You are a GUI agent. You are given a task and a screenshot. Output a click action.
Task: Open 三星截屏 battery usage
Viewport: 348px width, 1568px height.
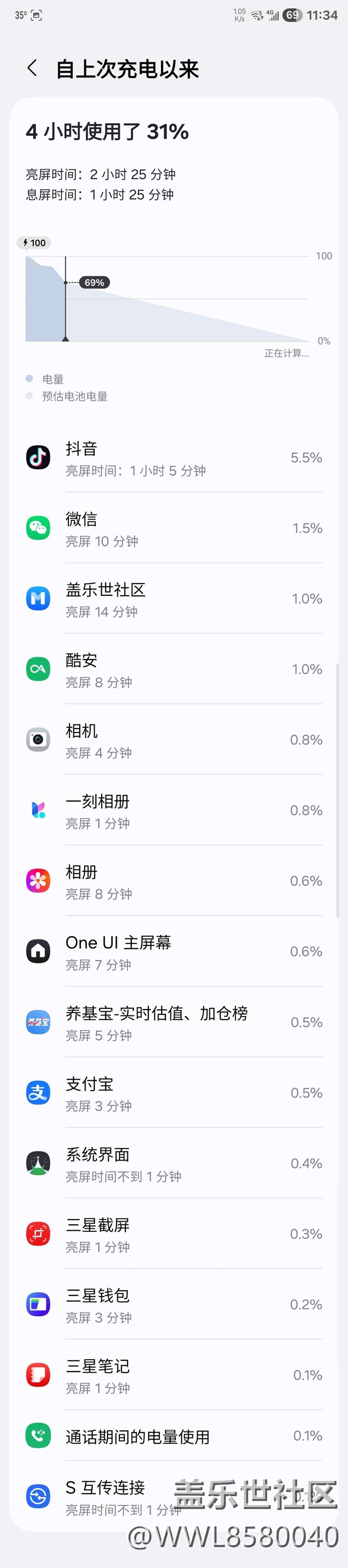click(174, 1234)
